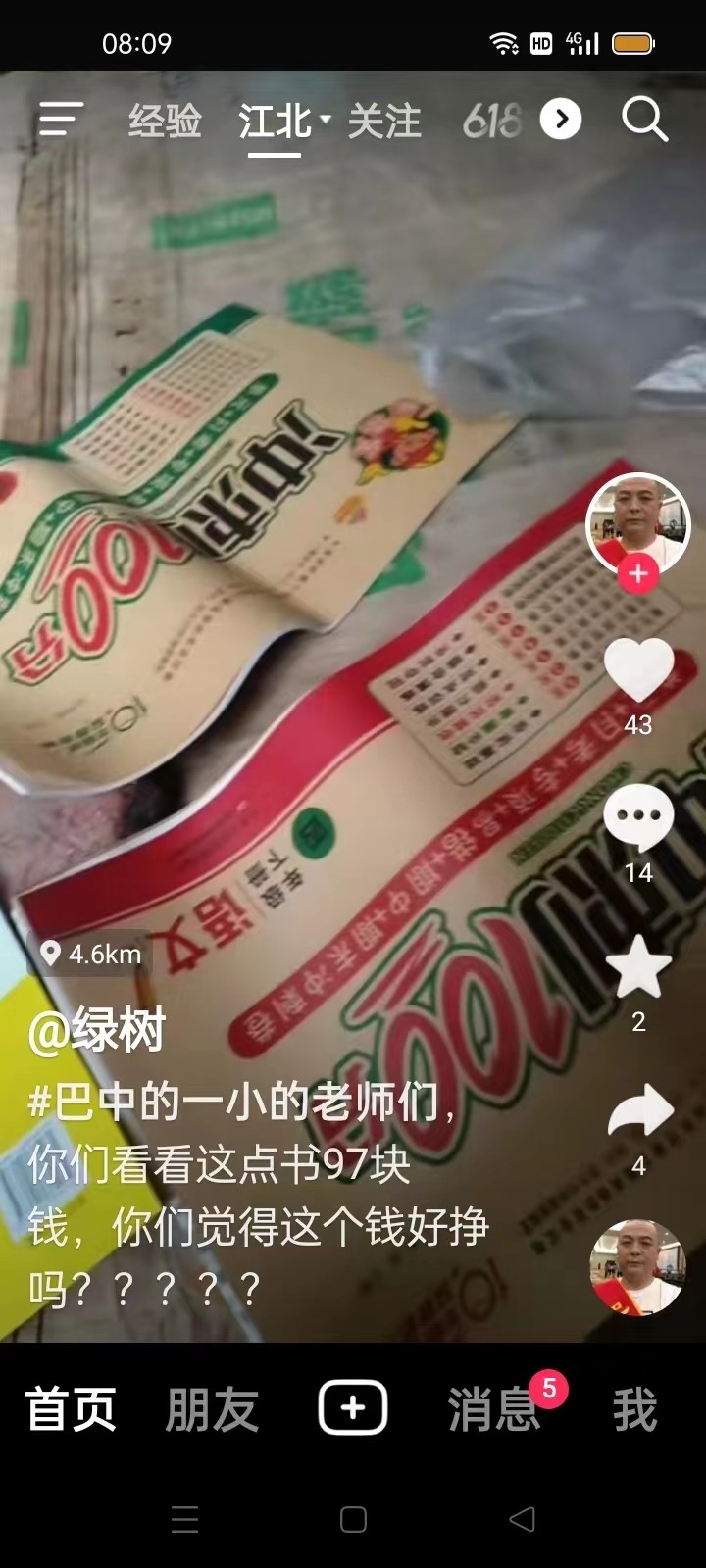The image size is (706, 1568).
Task: Open the side menu with the hamburger icon
Action: pyautogui.click(x=60, y=121)
